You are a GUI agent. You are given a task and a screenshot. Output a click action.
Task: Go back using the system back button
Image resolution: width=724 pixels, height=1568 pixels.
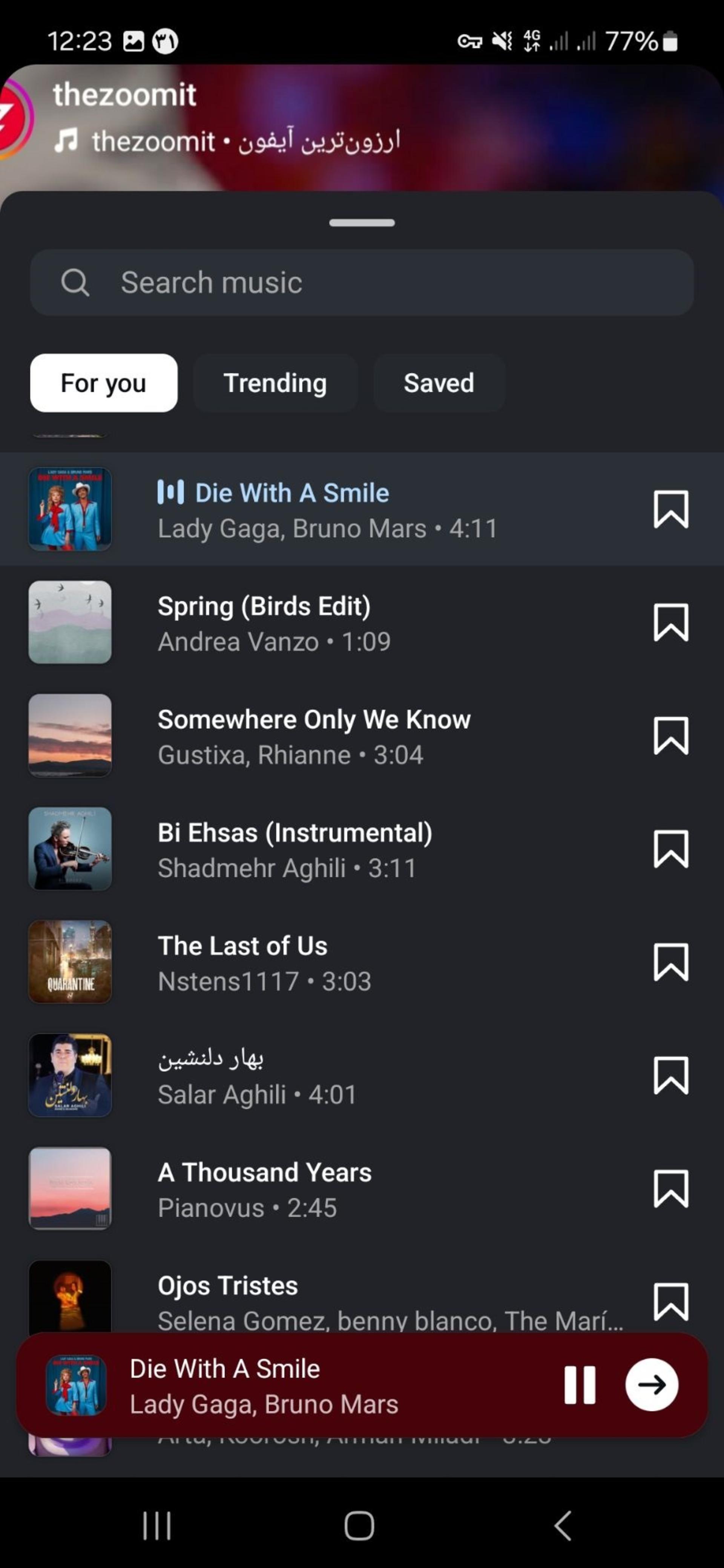pos(563,1526)
